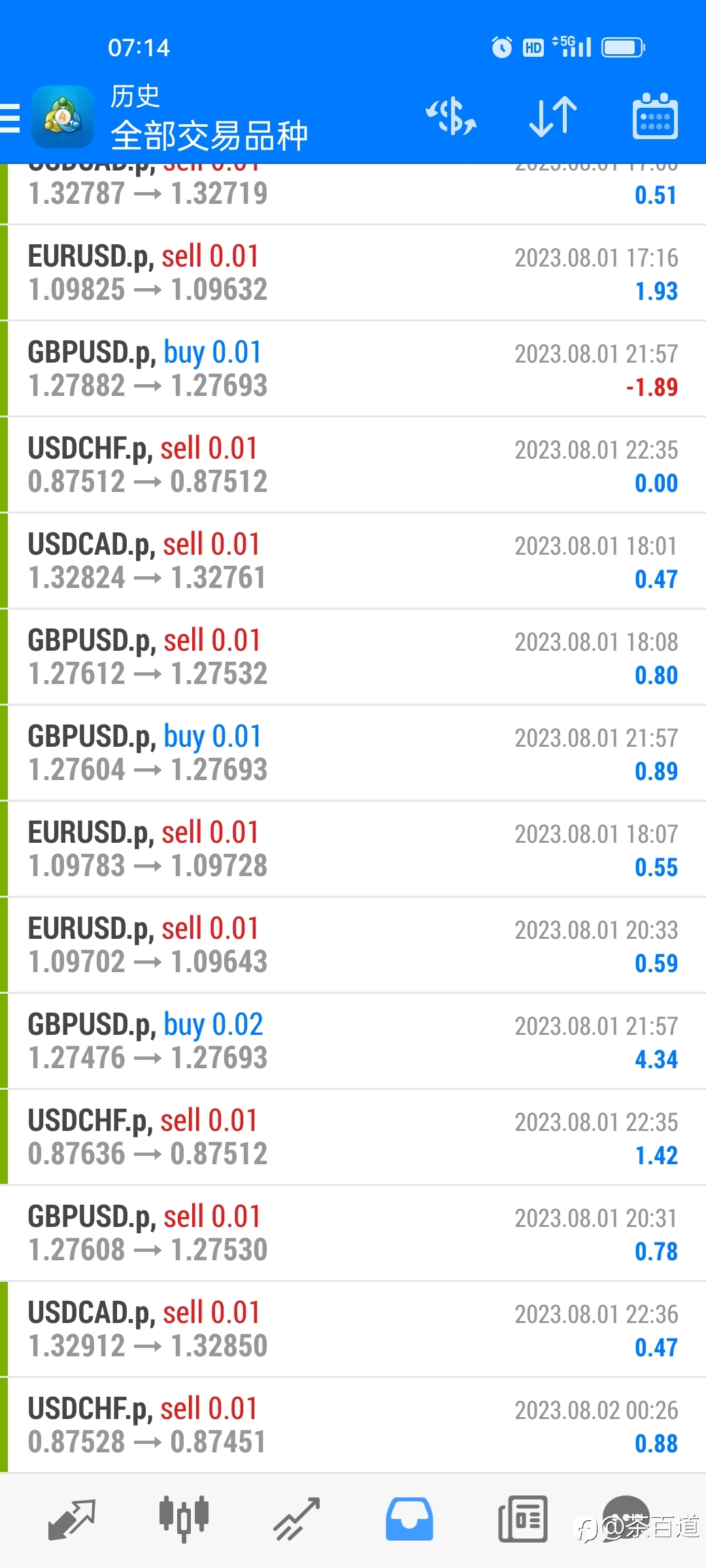
Task: Open GBPUSD.p buy 0.02 trade with 4.34
Action: pos(353,1041)
